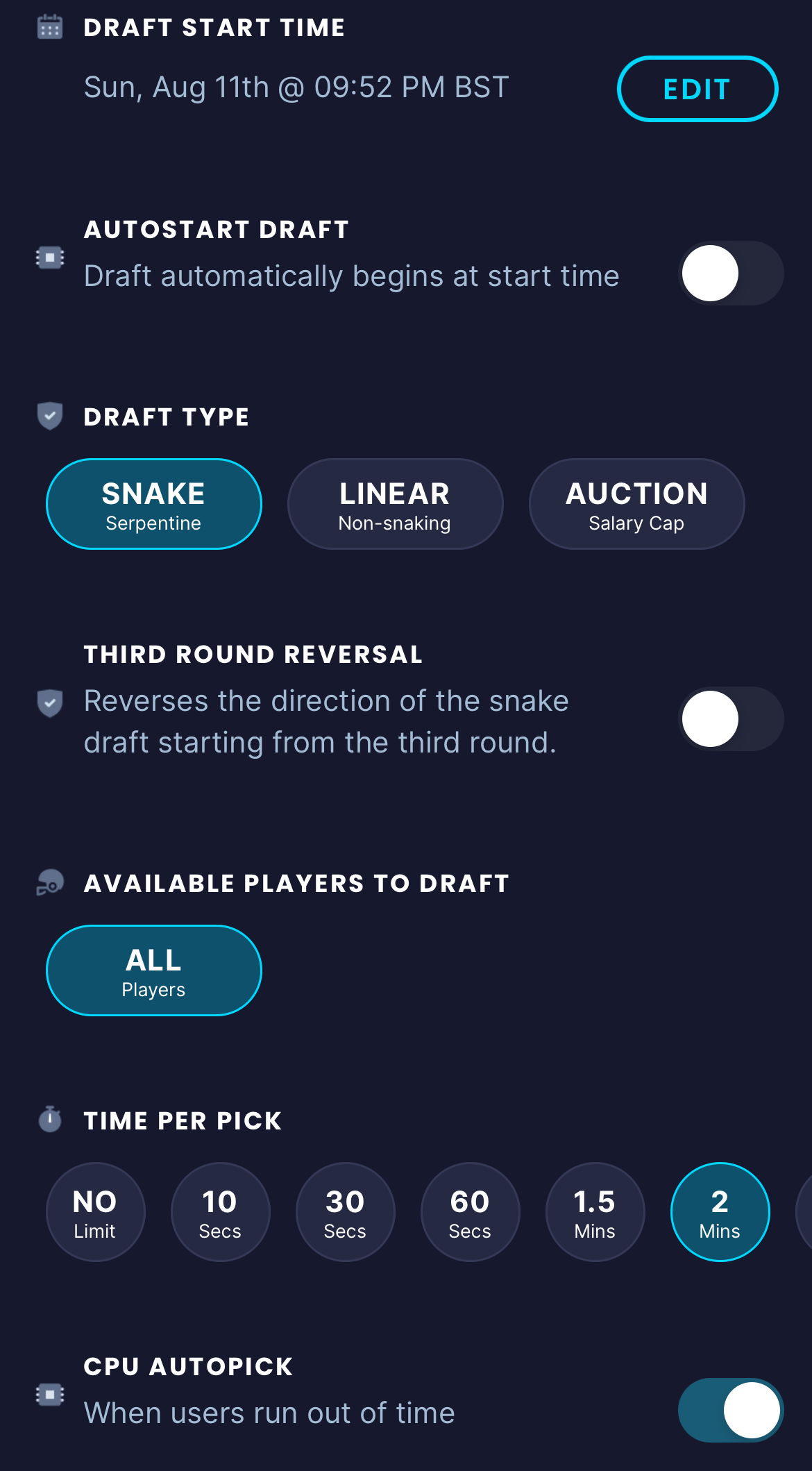This screenshot has height=1471, width=812.
Task: Select Snake serpentine draft type
Action: pos(153,504)
